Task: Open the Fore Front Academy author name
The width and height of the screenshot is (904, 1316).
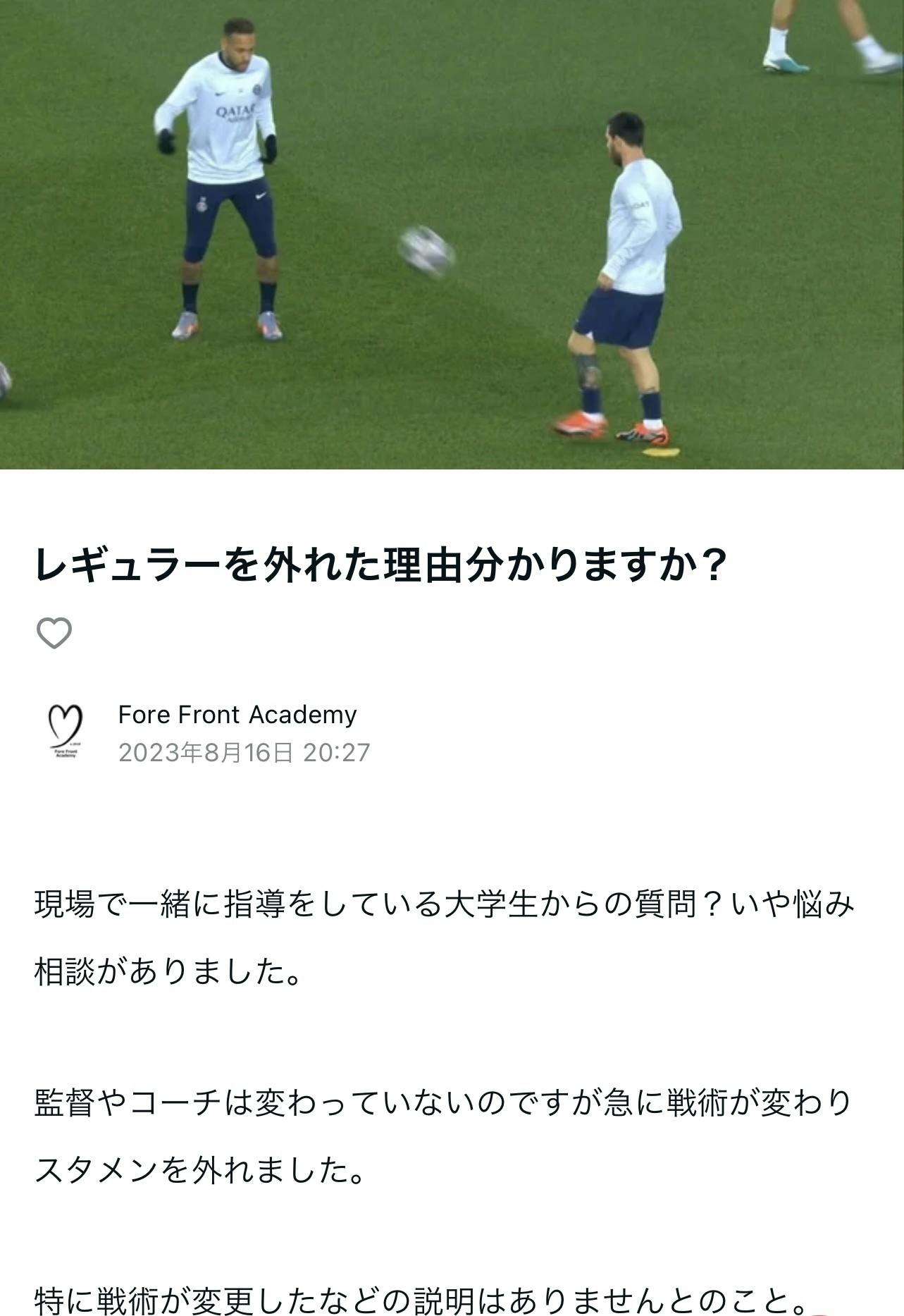Action: (x=237, y=715)
